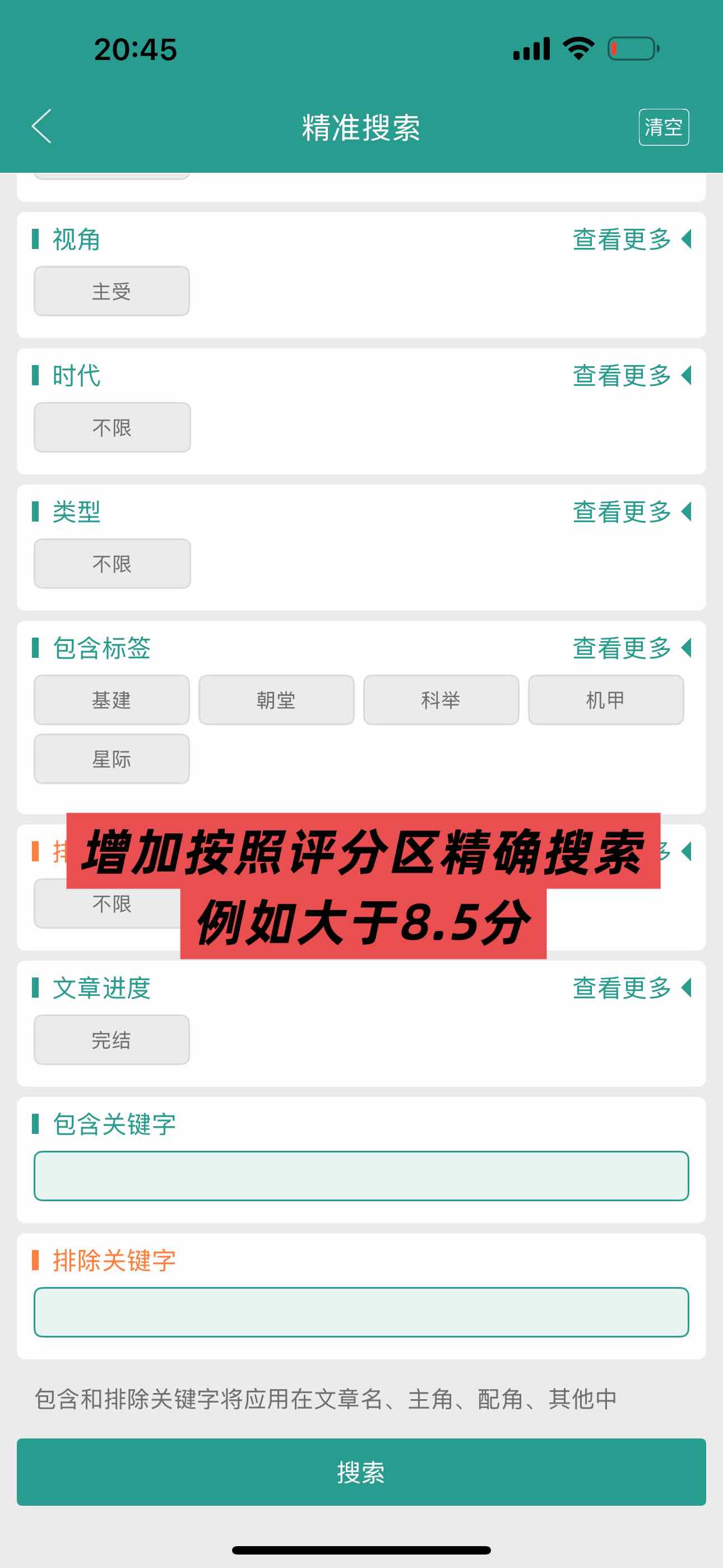The width and height of the screenshot is (723, 1568).
Task: Focus the 排除关键字 input field
Action: click(x=361, y=1312)
